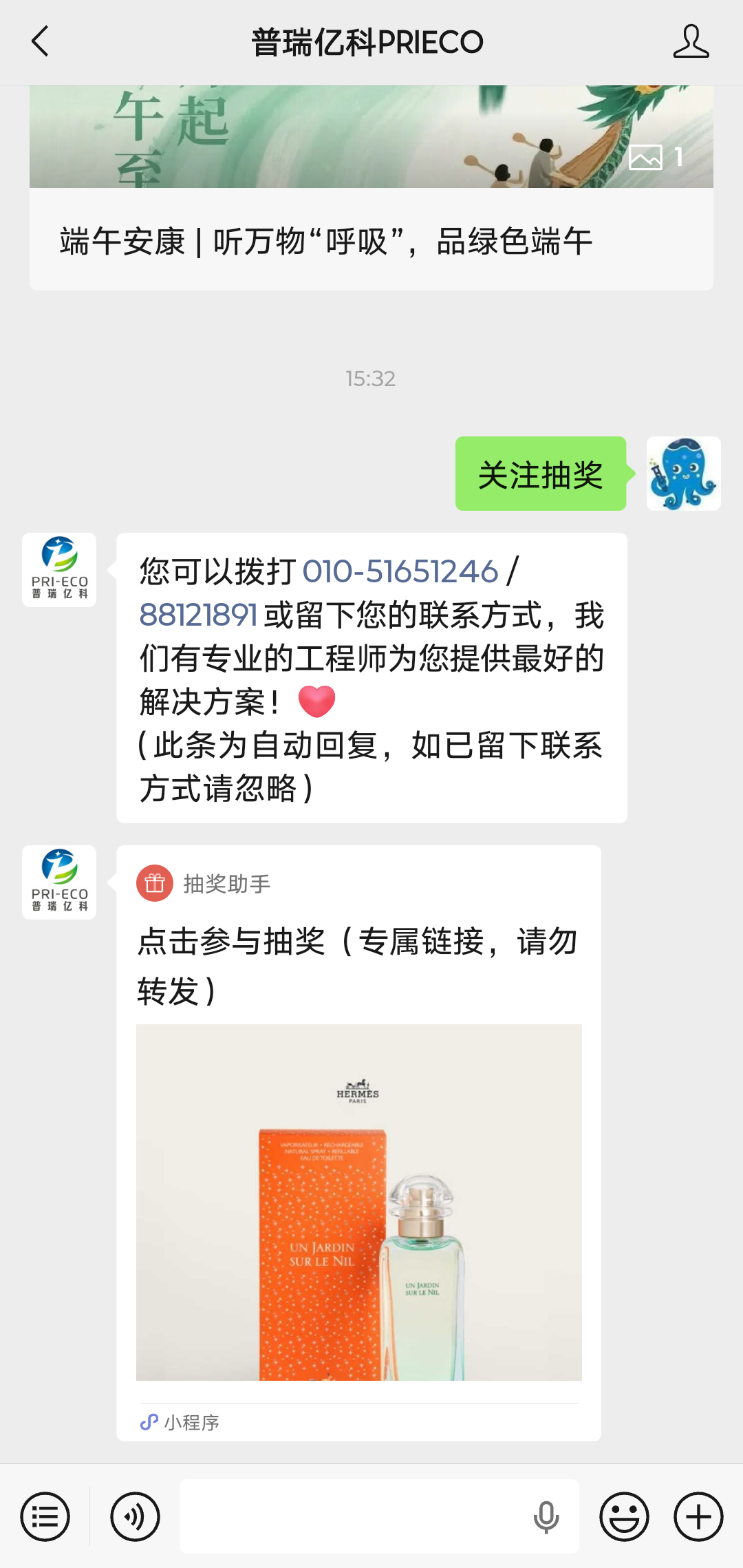Tap the 88121891 phone number link
This screenshot has height=1568, width=743.
point(198,615)
